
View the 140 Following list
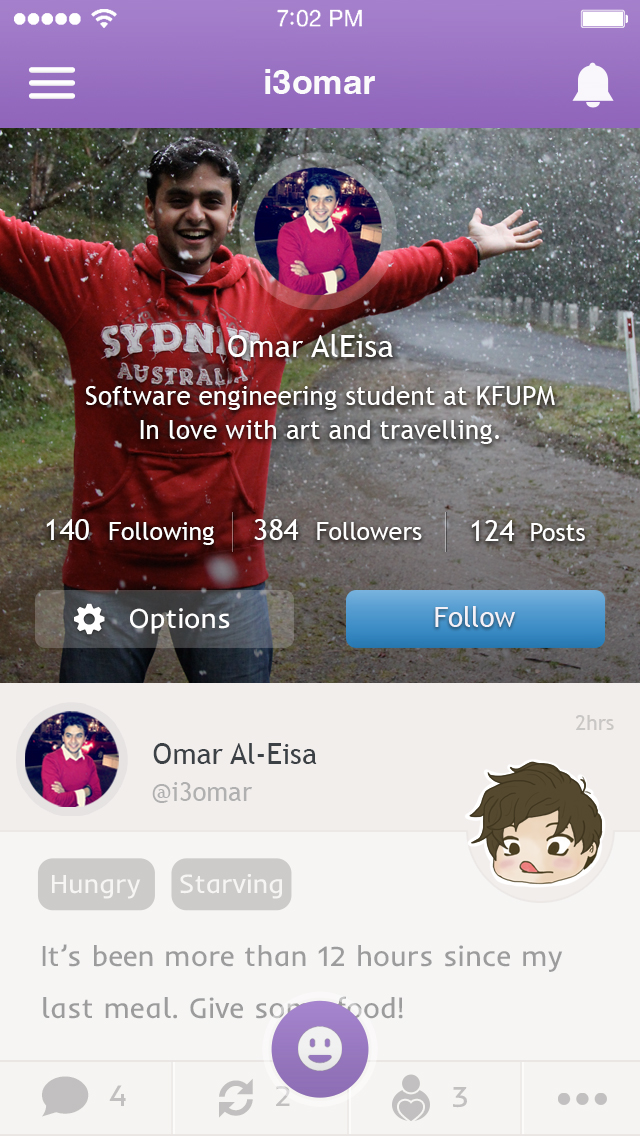[130, 531]
